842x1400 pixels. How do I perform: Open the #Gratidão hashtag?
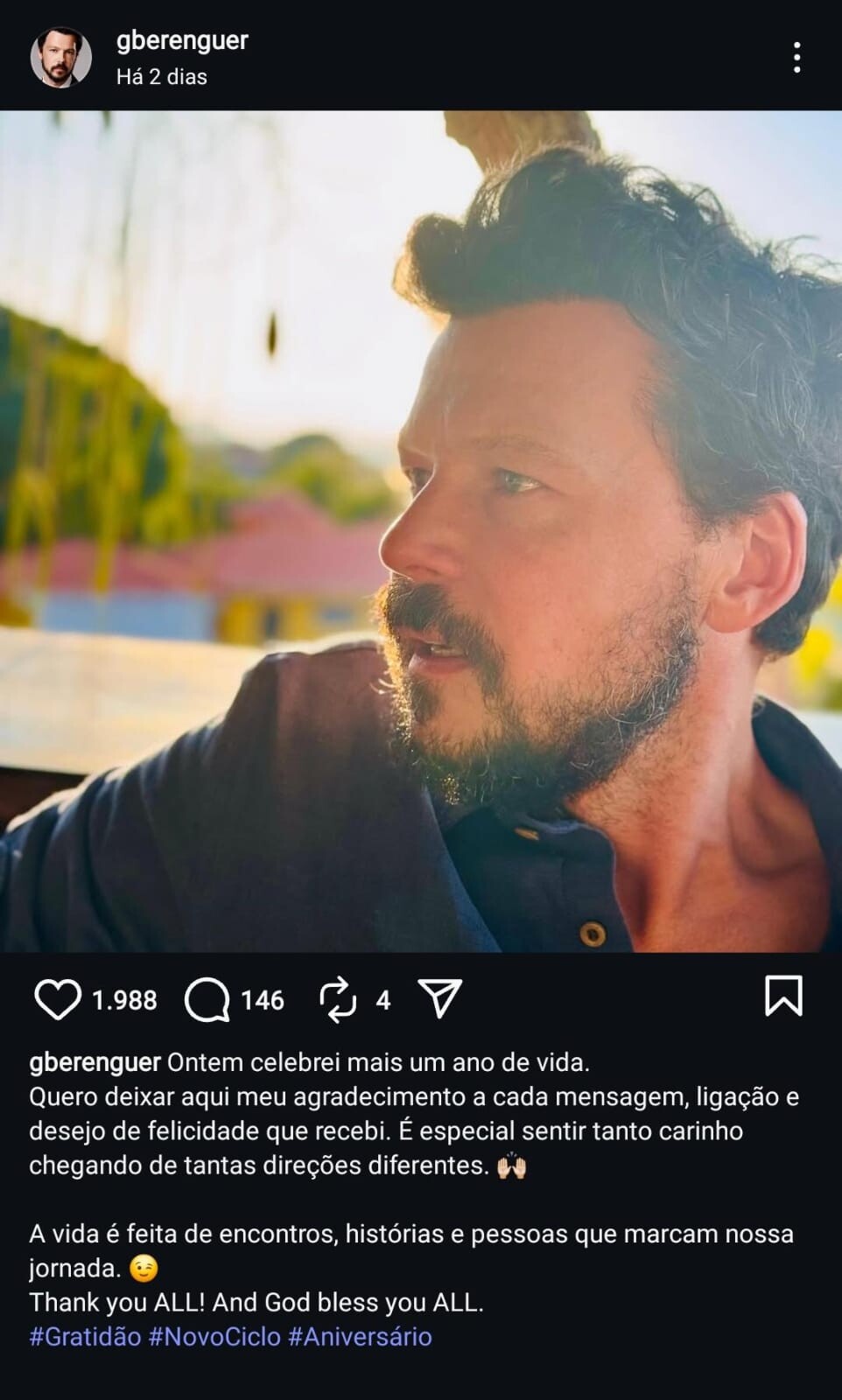coord(85,1337)
